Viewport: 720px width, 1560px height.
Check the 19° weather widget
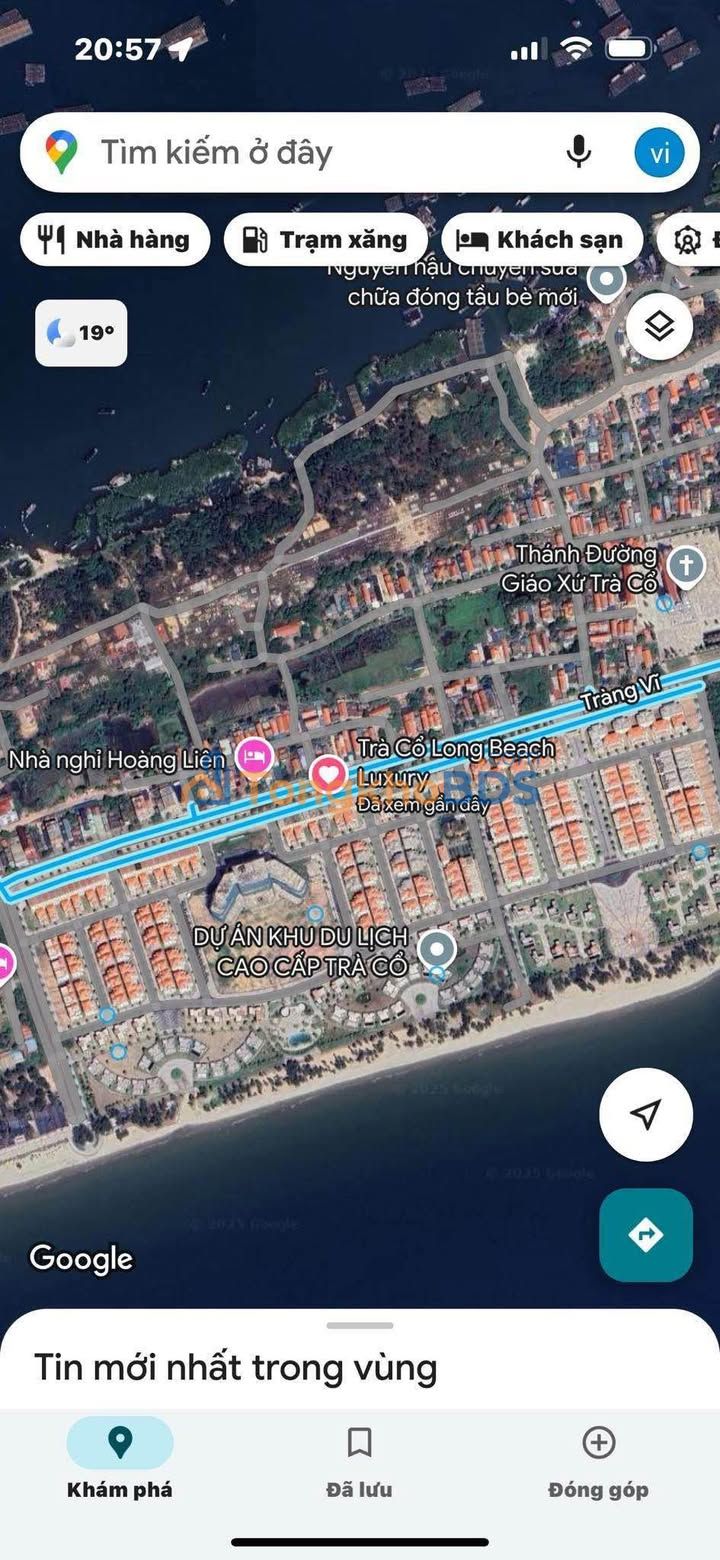click(81, 333)
